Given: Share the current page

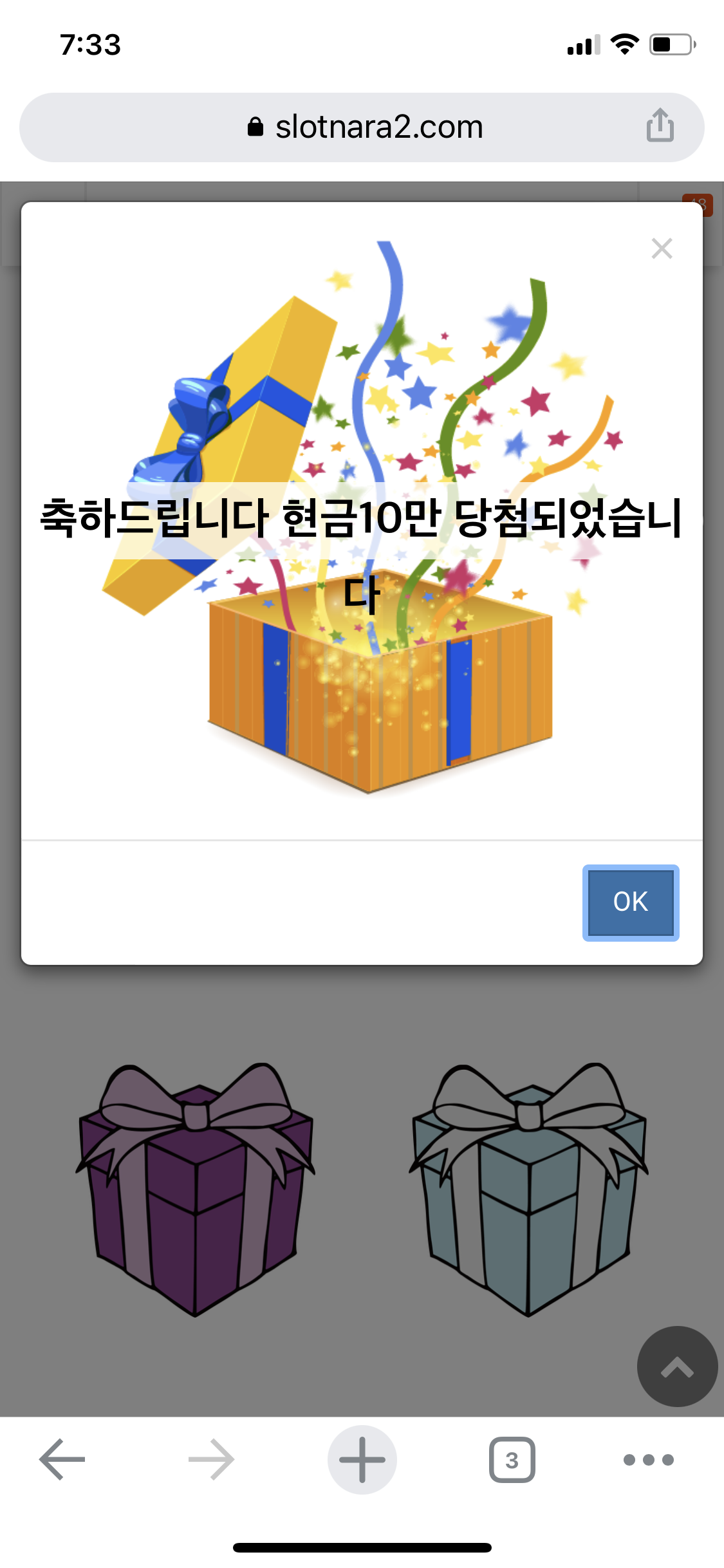Looking at the screenshot, I should 660,125.
